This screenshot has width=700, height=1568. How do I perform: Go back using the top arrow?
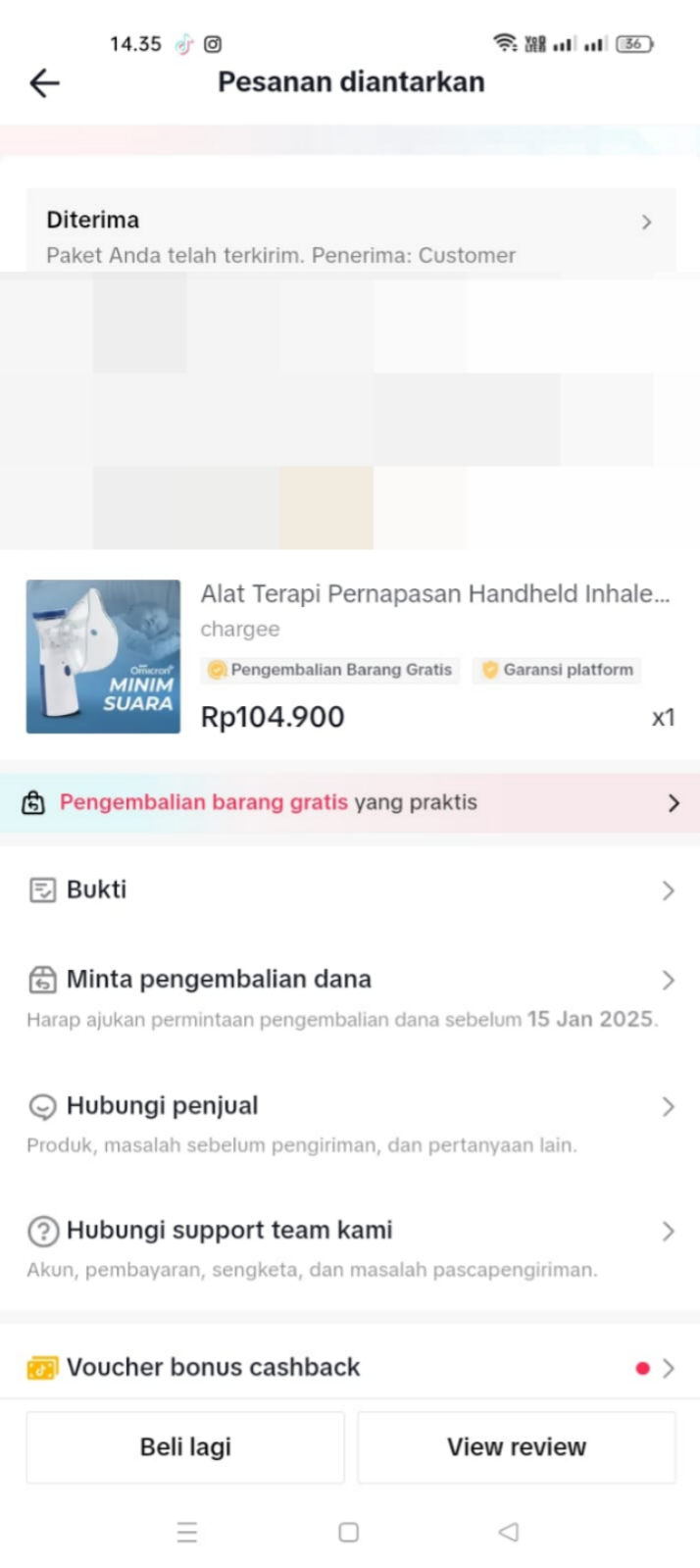click(44, 83)
